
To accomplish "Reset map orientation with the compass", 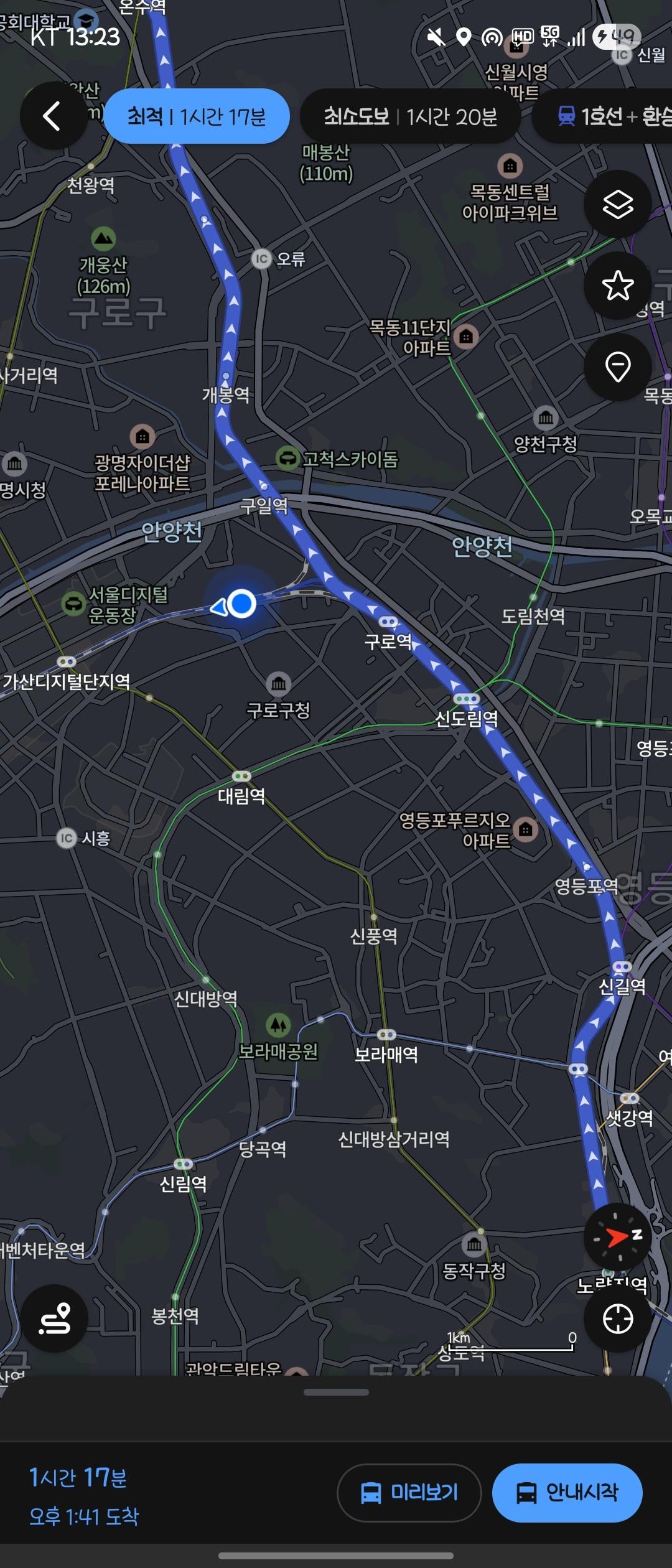I will point(617,1237).
